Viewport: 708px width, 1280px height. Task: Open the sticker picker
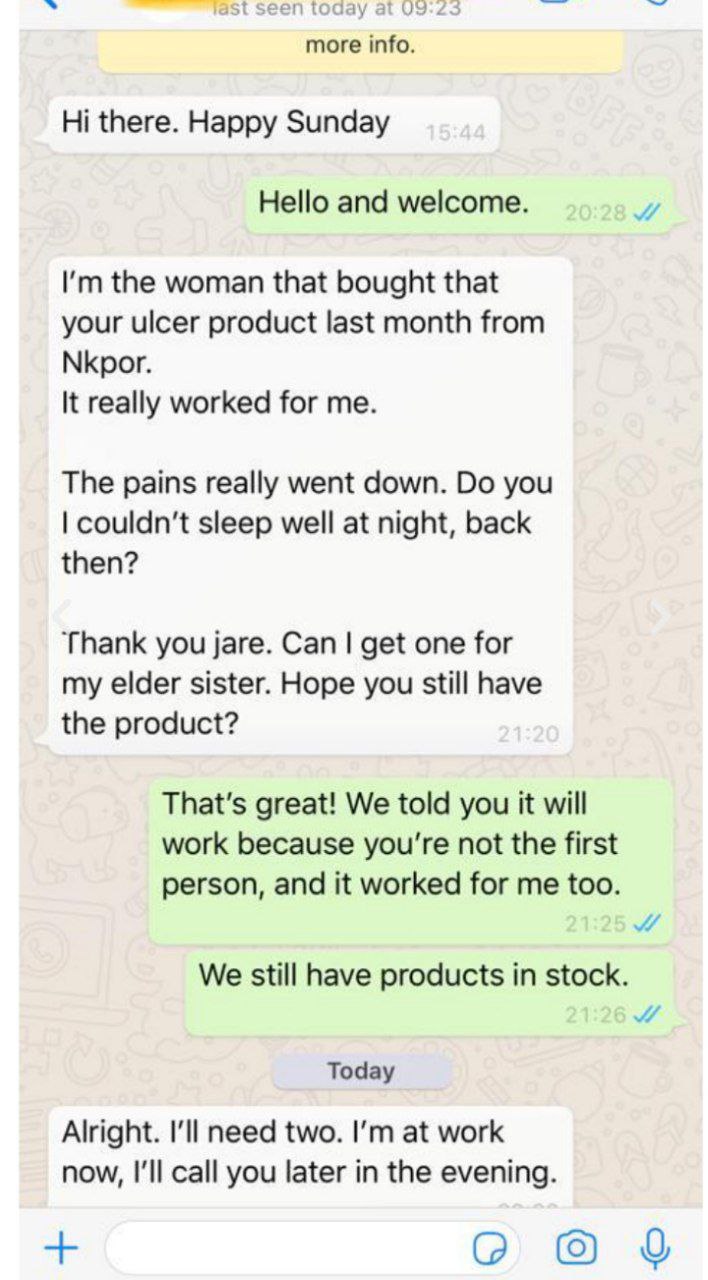pos(490,1247)
